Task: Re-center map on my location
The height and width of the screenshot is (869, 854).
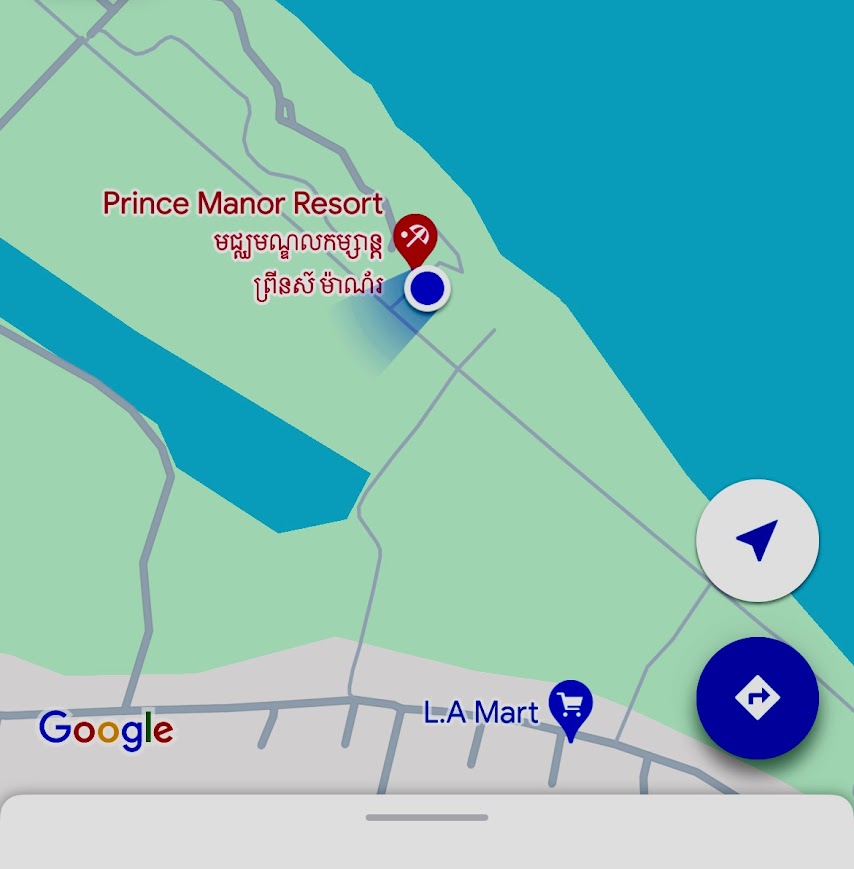Action: click(757, 541)
